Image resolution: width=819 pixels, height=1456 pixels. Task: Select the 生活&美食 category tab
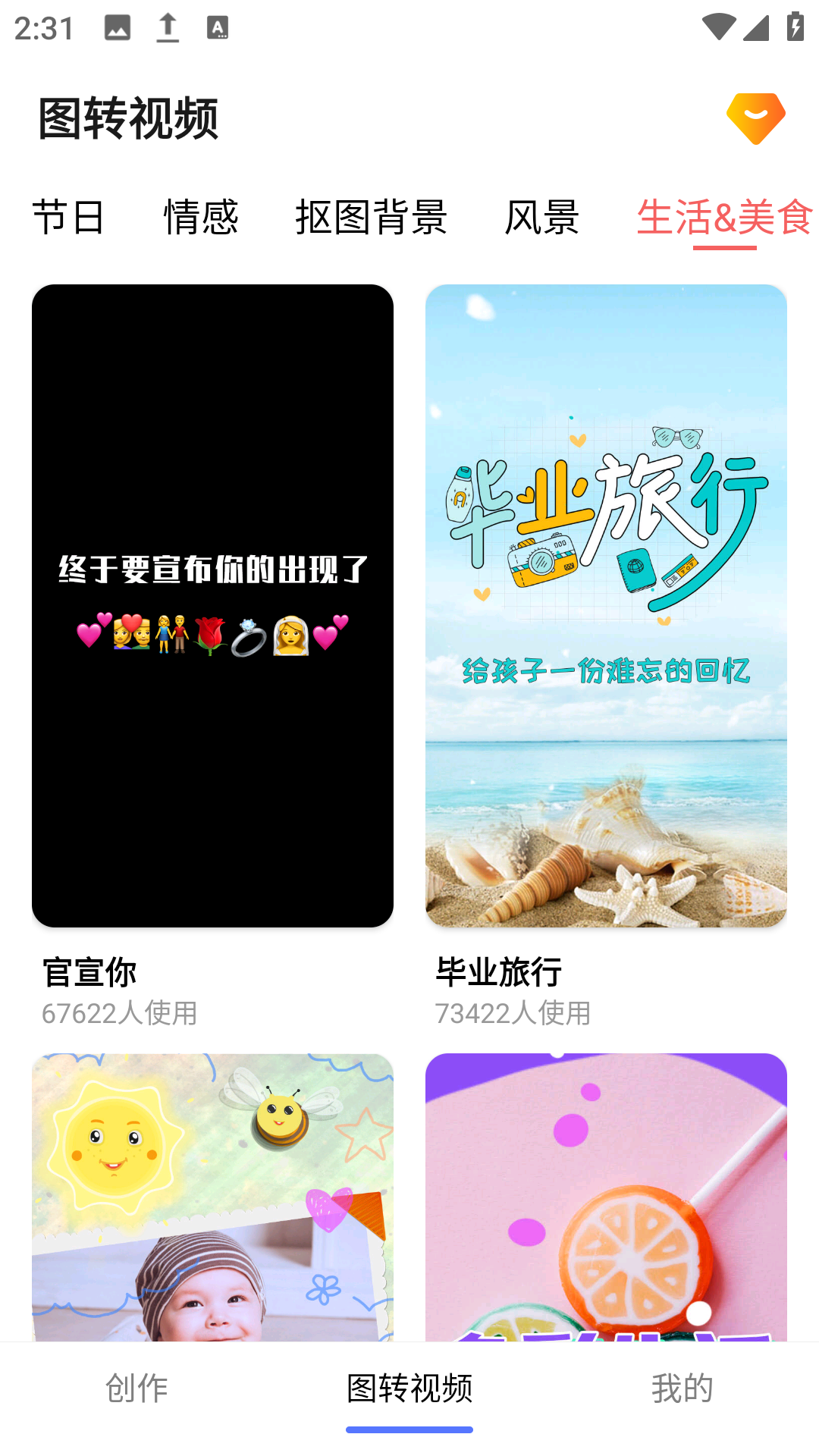tap(724, 218)
